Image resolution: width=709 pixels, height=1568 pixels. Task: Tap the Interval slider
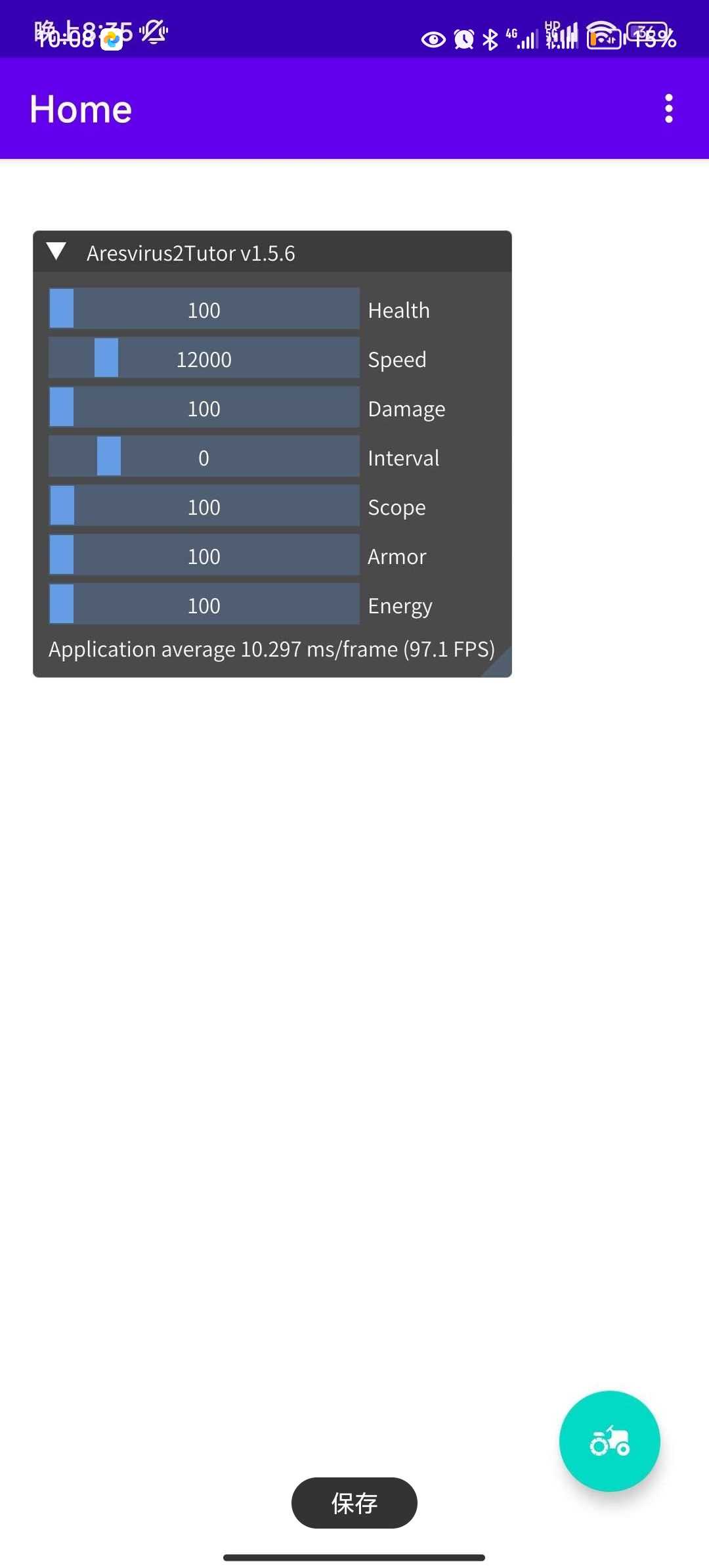click(204, 456)
